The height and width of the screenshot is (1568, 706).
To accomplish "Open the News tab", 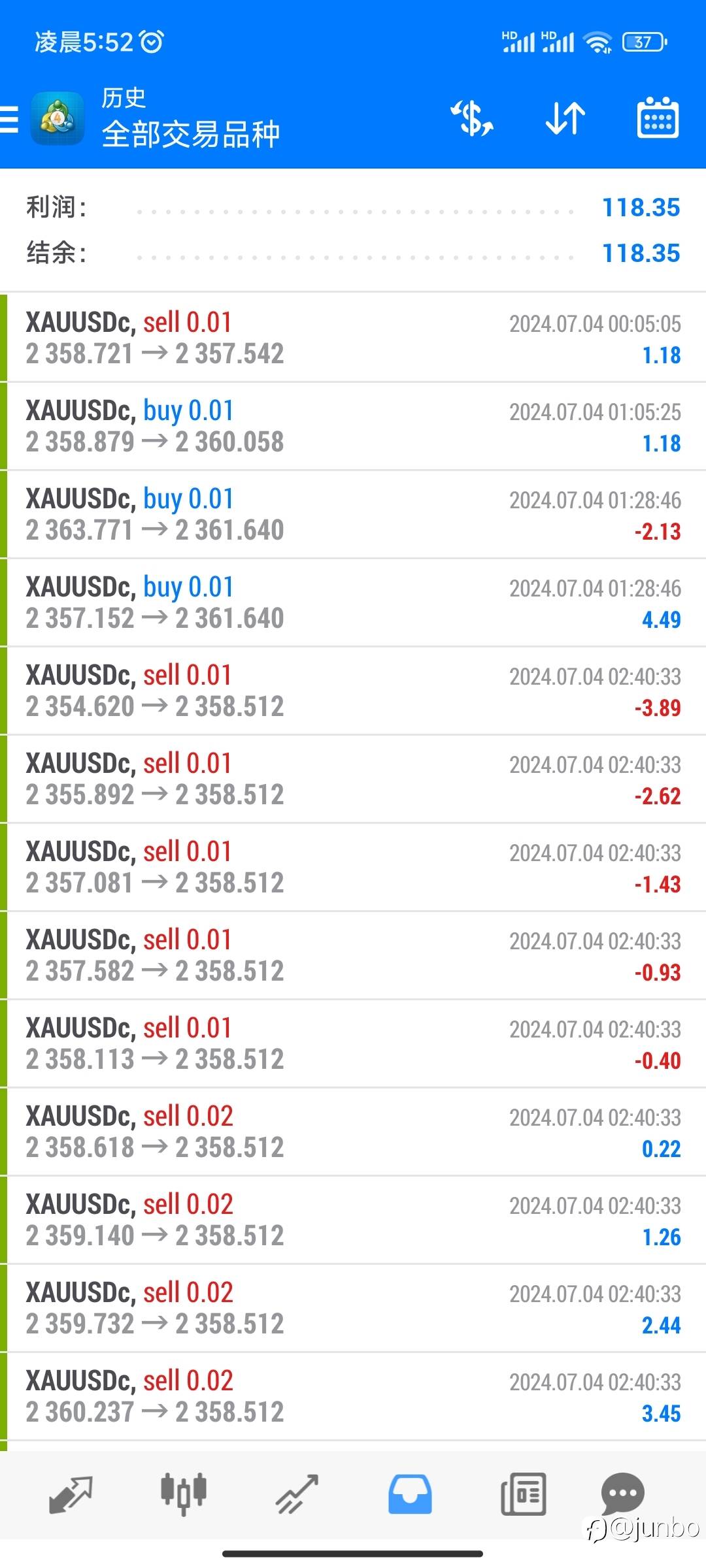I will click(x=523, y=1494).
